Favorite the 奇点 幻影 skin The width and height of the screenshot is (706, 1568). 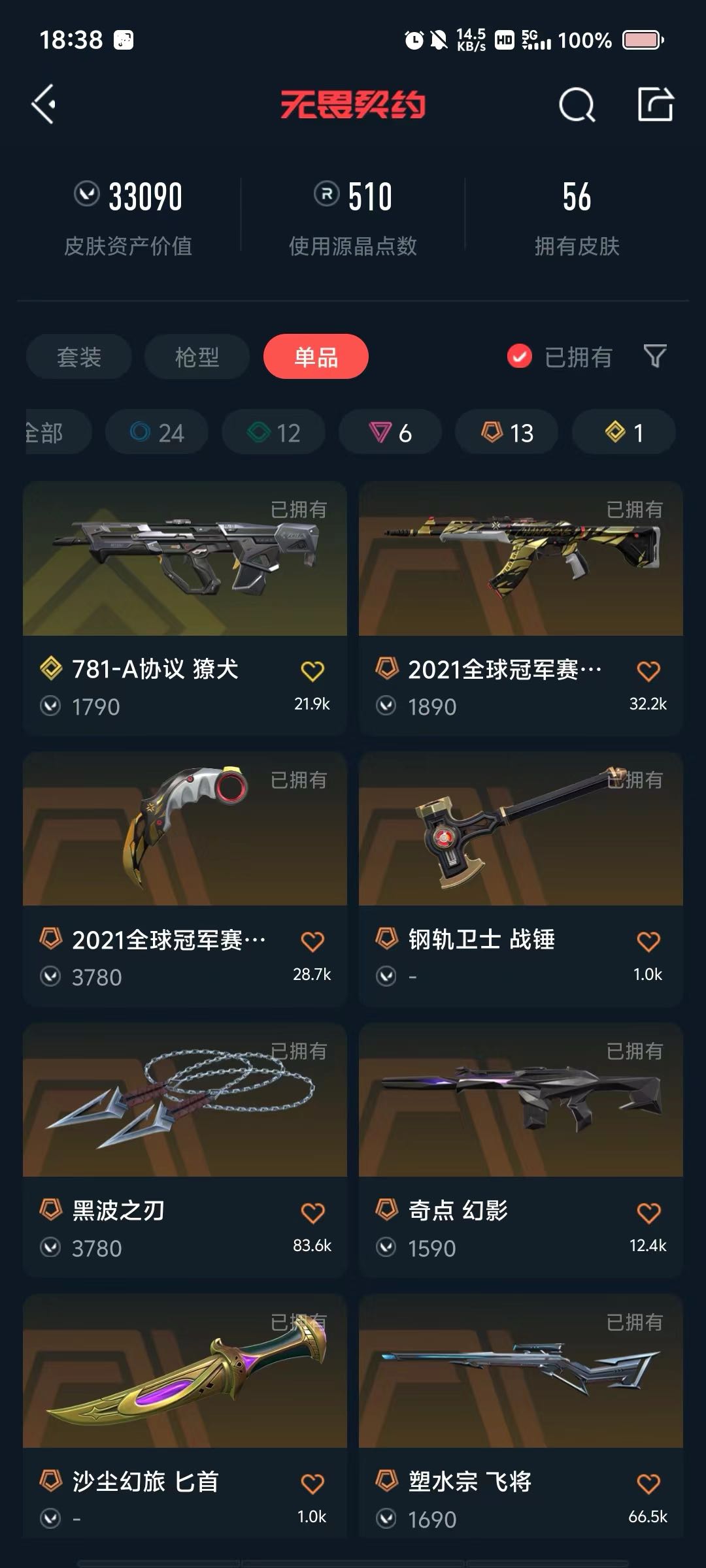coord(648,1213)
